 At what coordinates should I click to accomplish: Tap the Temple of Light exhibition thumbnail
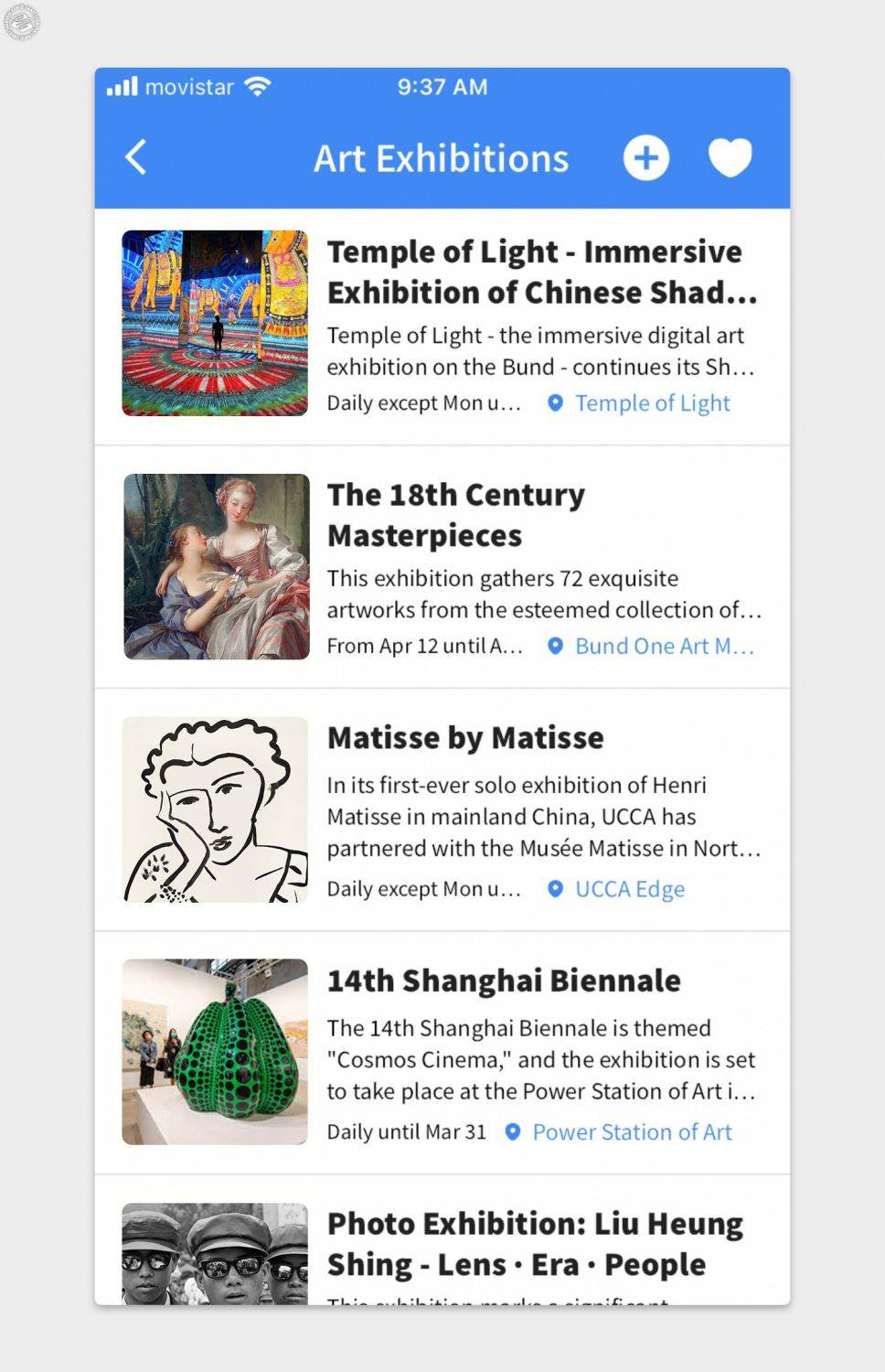click(214, 324)
